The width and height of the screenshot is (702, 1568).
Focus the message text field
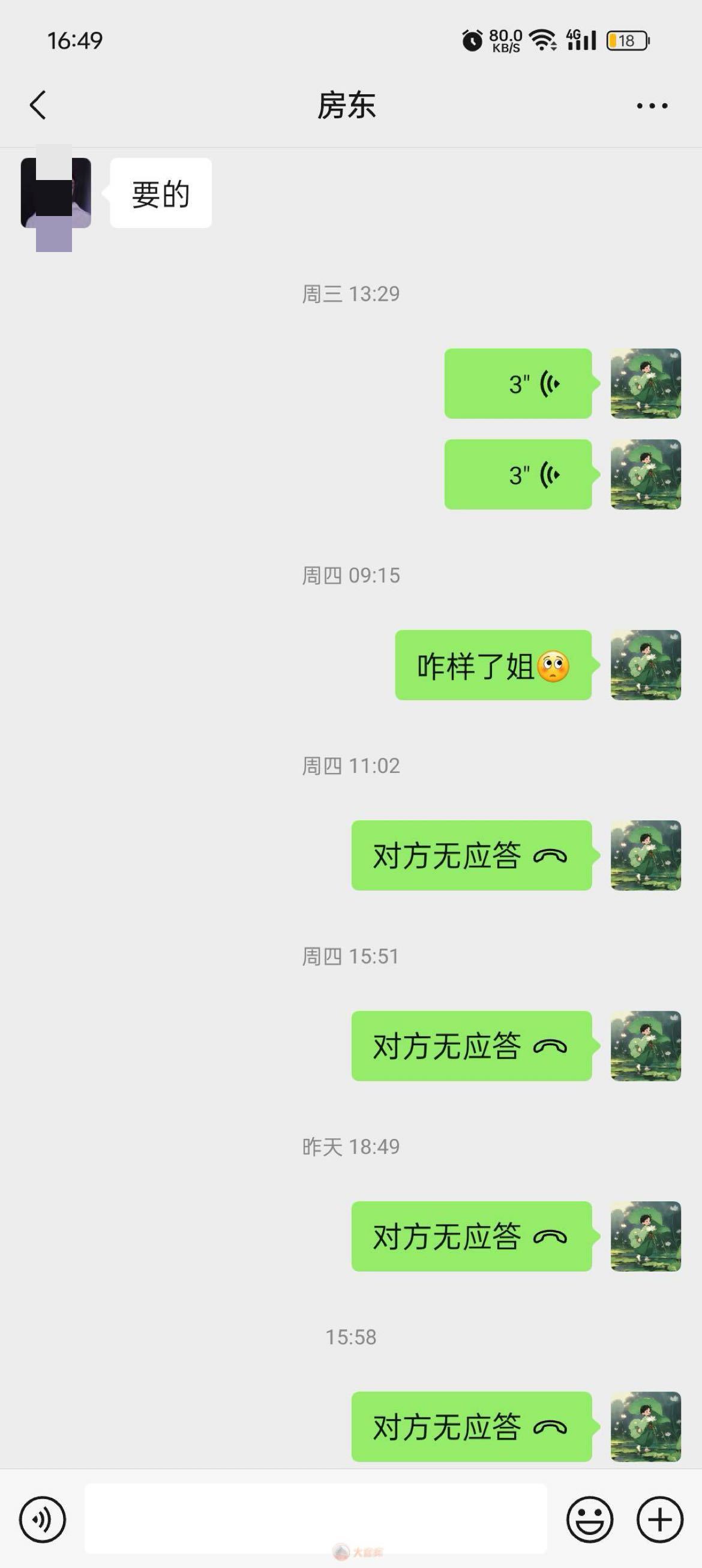[316, 1518]
